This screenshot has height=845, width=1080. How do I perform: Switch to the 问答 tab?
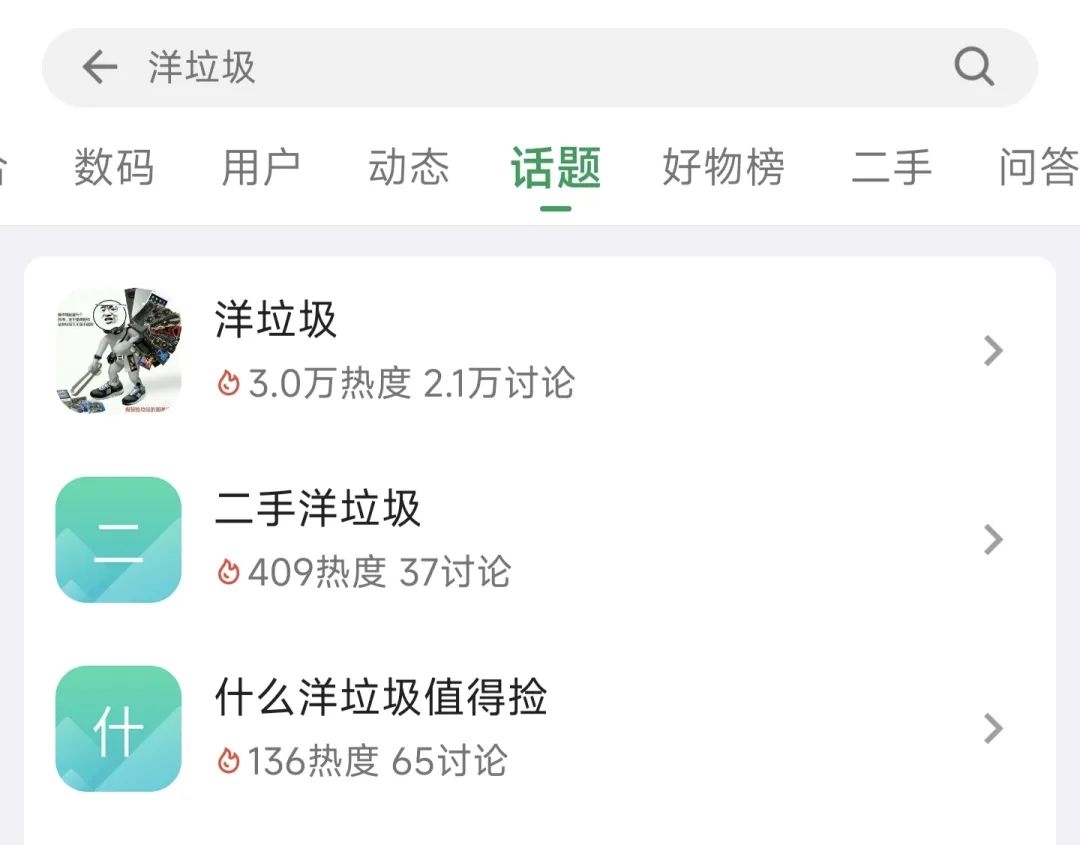pyautogui.click(x=1038, y=168)
